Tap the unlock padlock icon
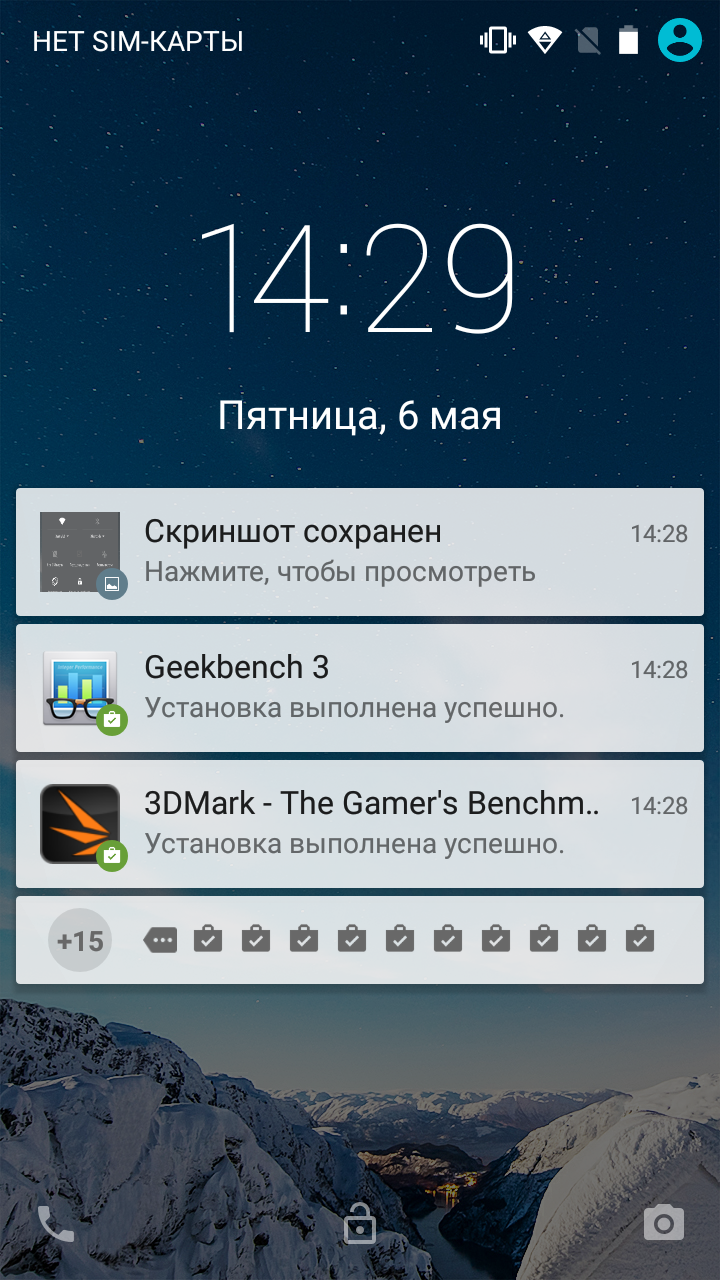The width and height of the screenshot is (720, 1280). pos(360,1222)
